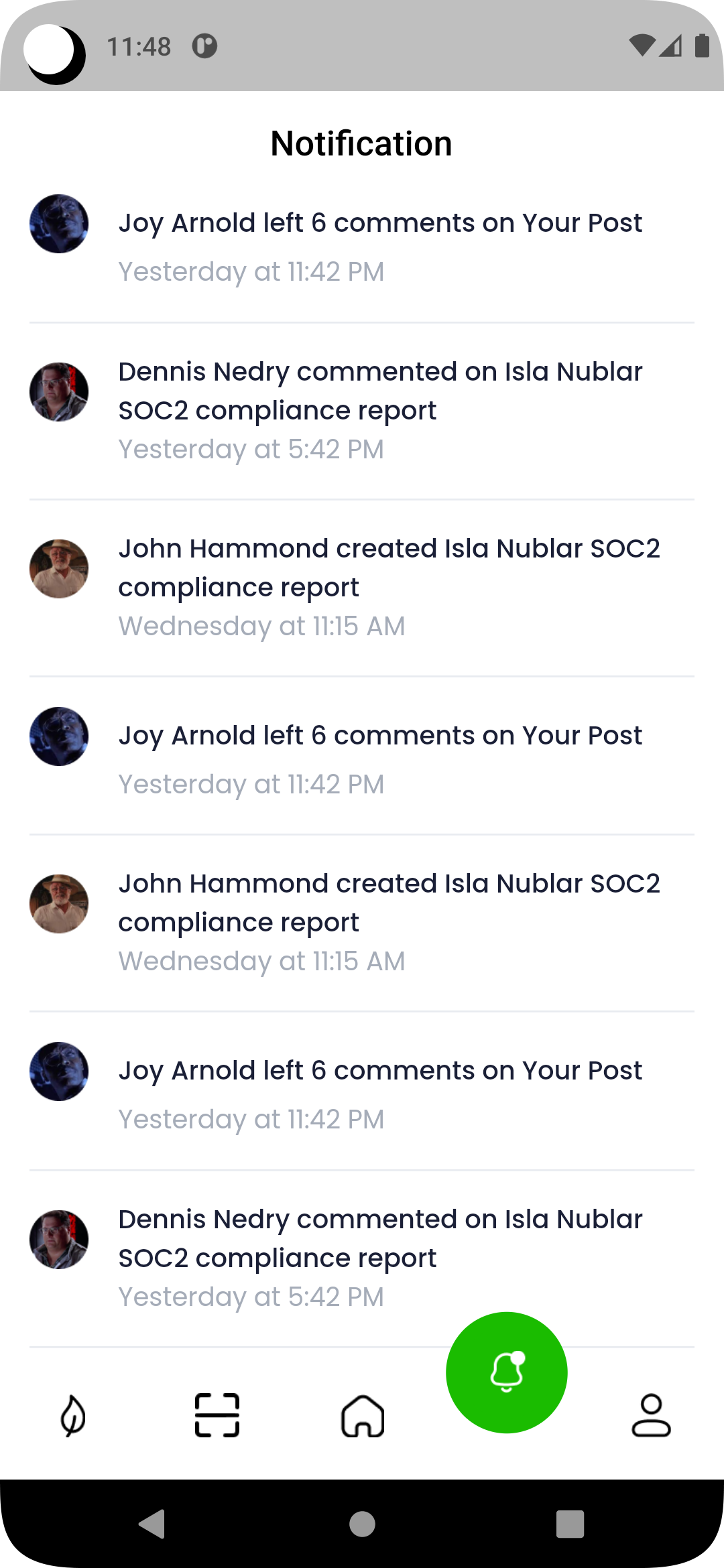The height and width of the screenshot is (1568, 724).
Task: Switch to the Profile tab
Action: pos(651,1415)
